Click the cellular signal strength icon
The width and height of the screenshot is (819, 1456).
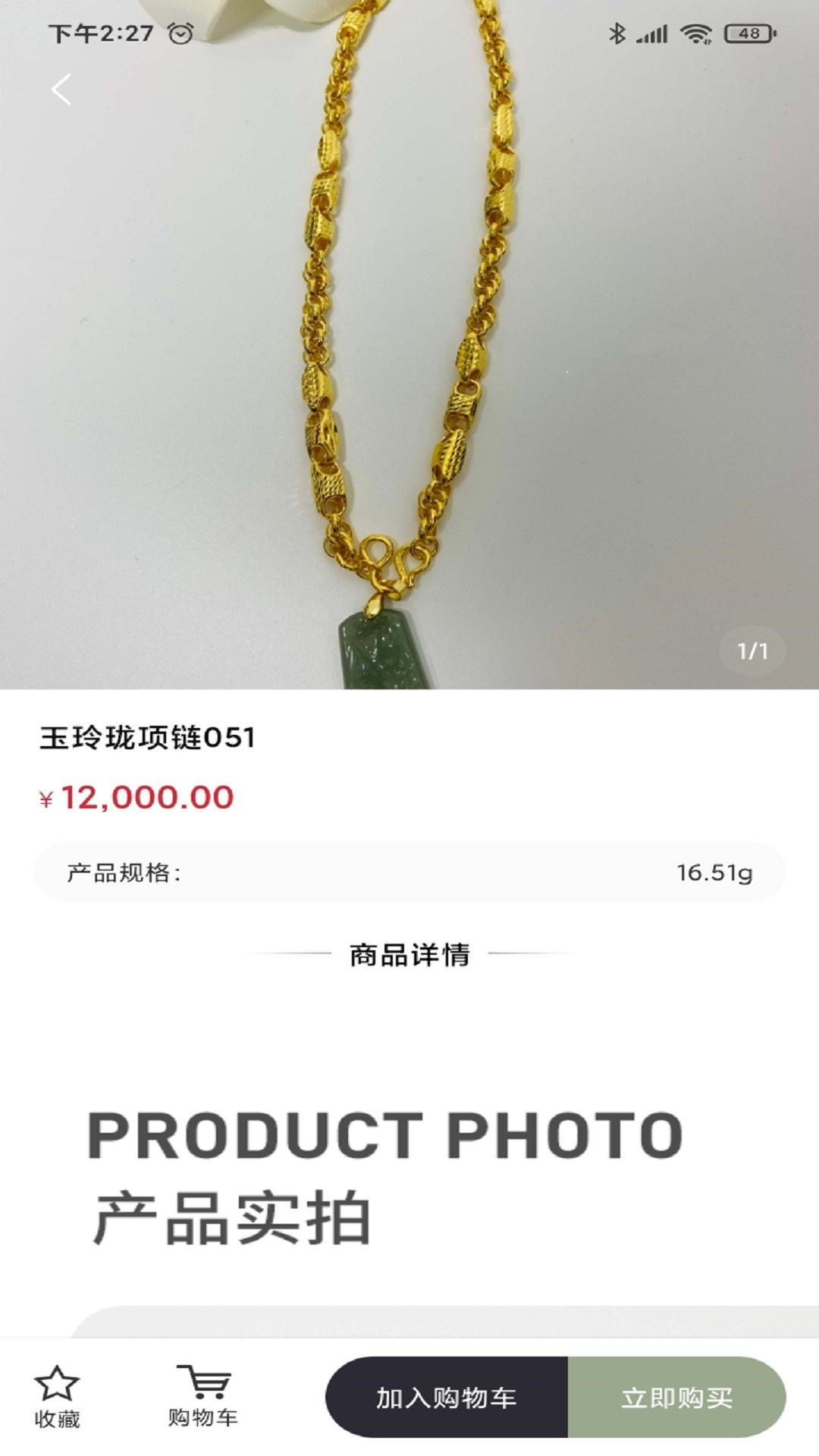pos(654,33)
